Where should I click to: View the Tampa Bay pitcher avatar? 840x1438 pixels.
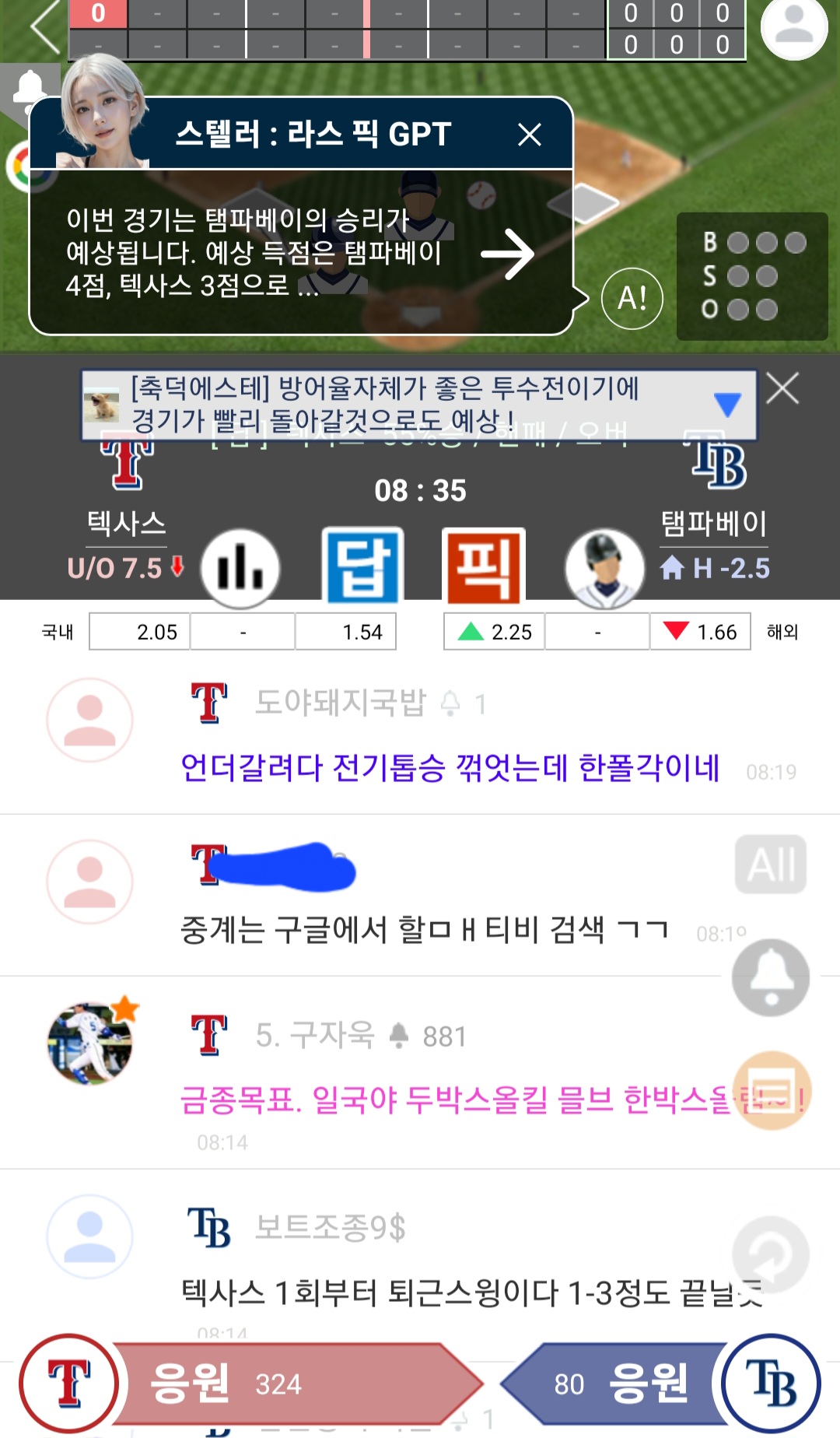click(x=604, y=569)
